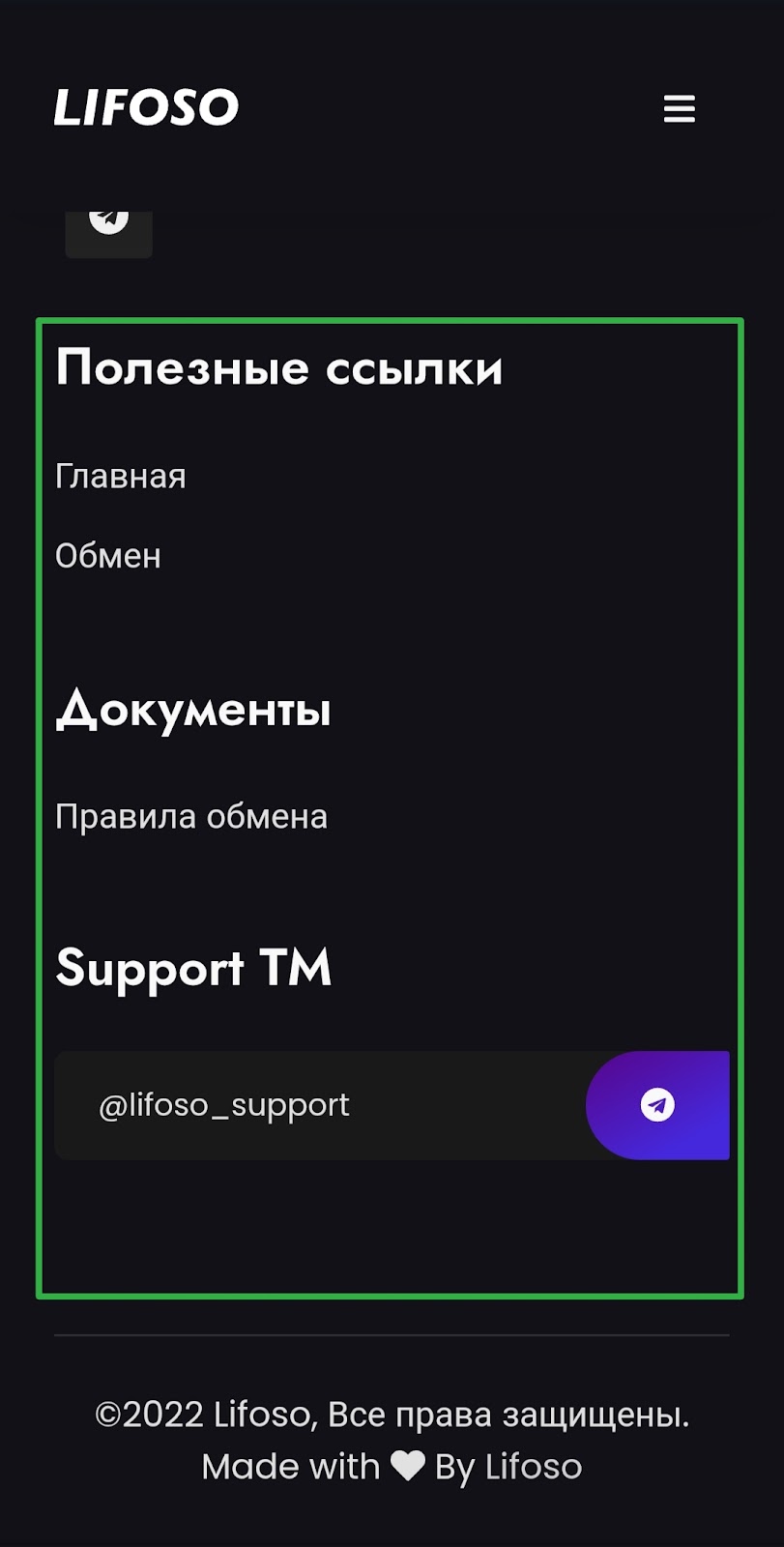Open the Telegram social icon
The image size is (784, 1547).
[x=108, y=227]
